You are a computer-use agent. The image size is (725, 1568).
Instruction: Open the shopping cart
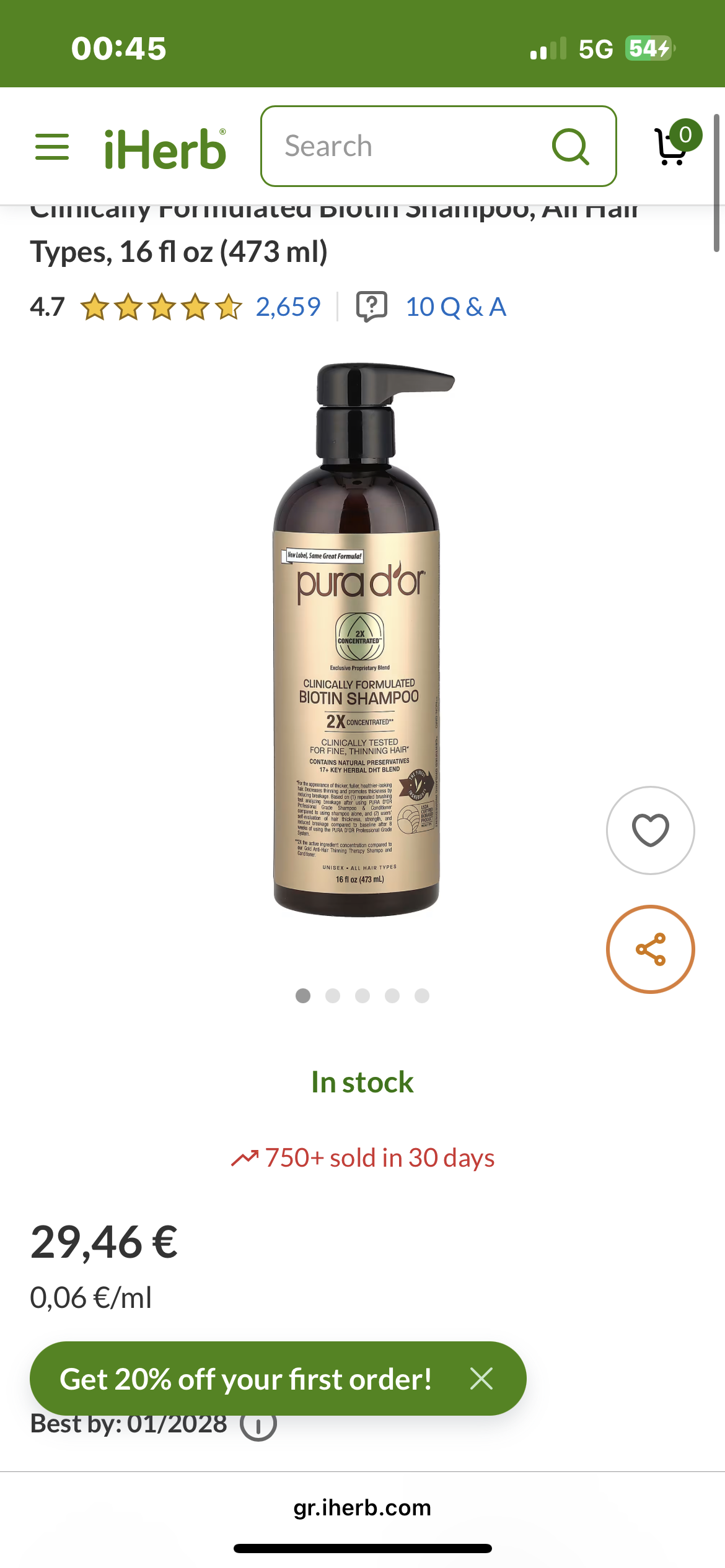677,144
